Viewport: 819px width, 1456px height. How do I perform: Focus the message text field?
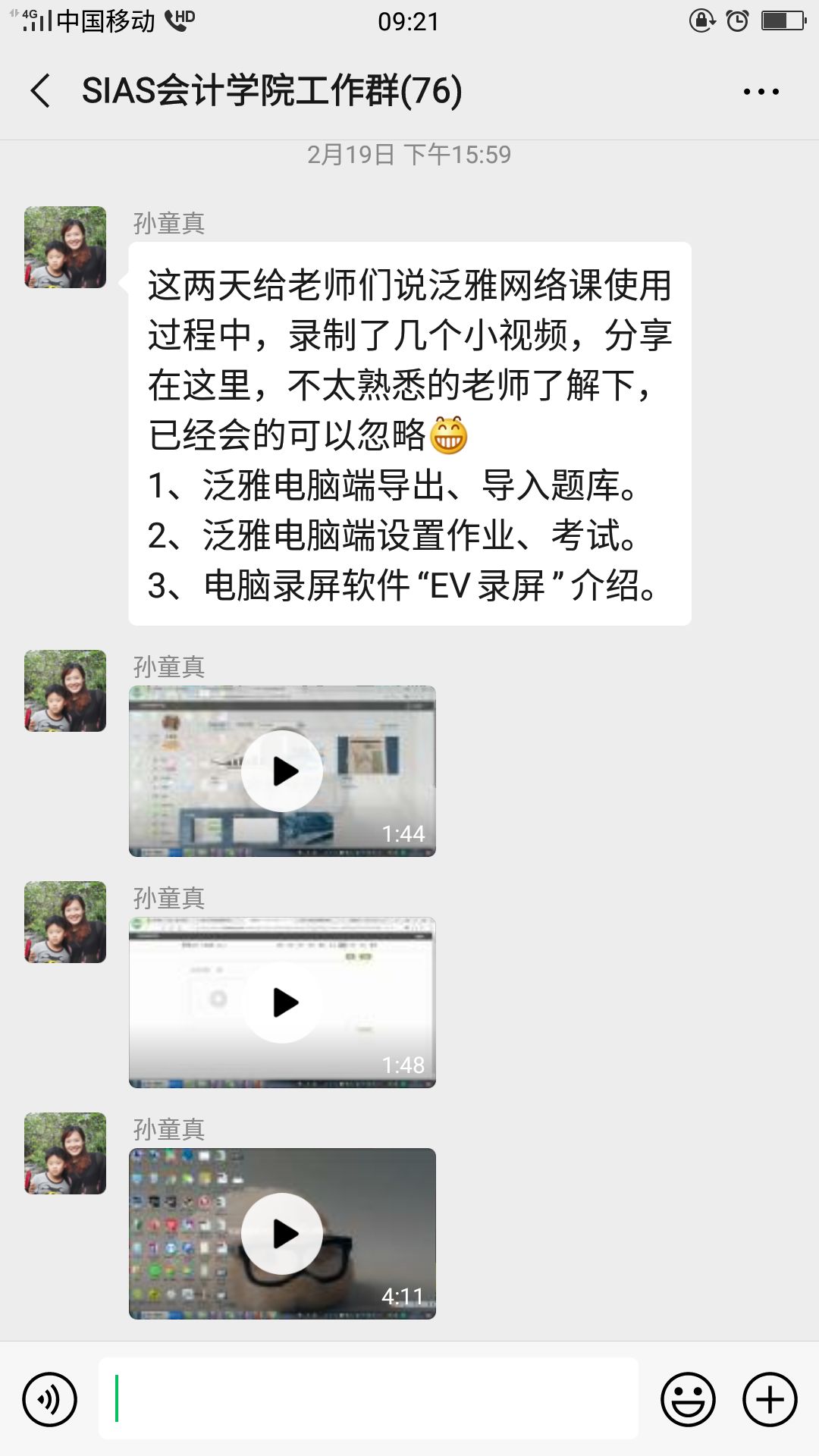pos(369,1399)
